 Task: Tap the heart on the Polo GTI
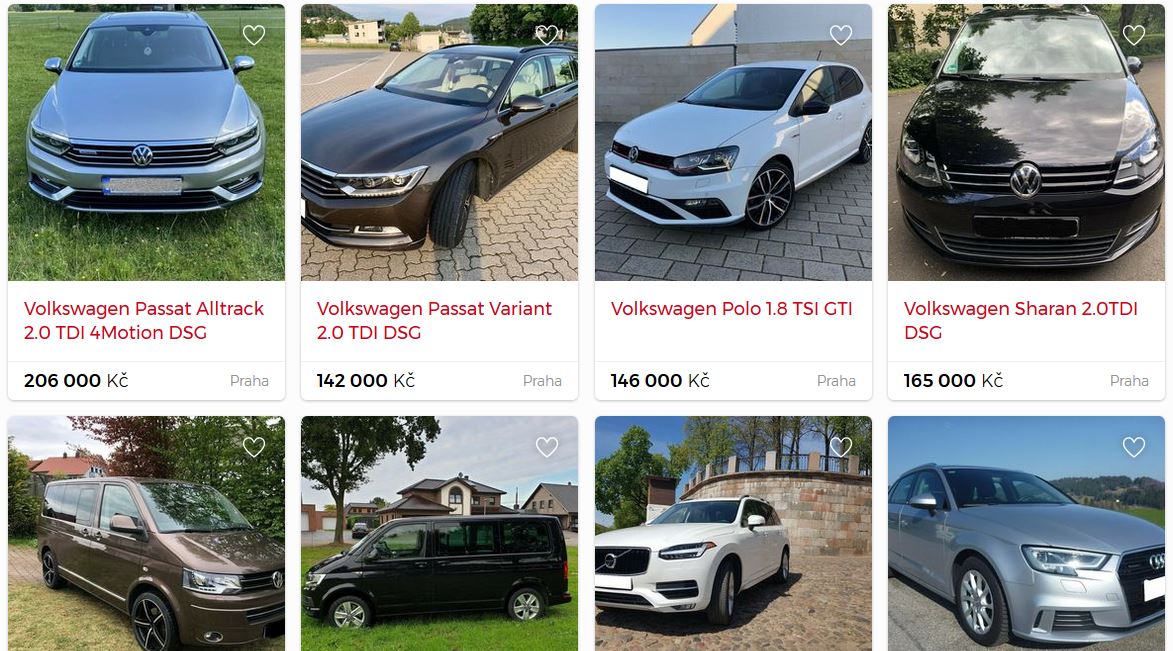[841, 35]
